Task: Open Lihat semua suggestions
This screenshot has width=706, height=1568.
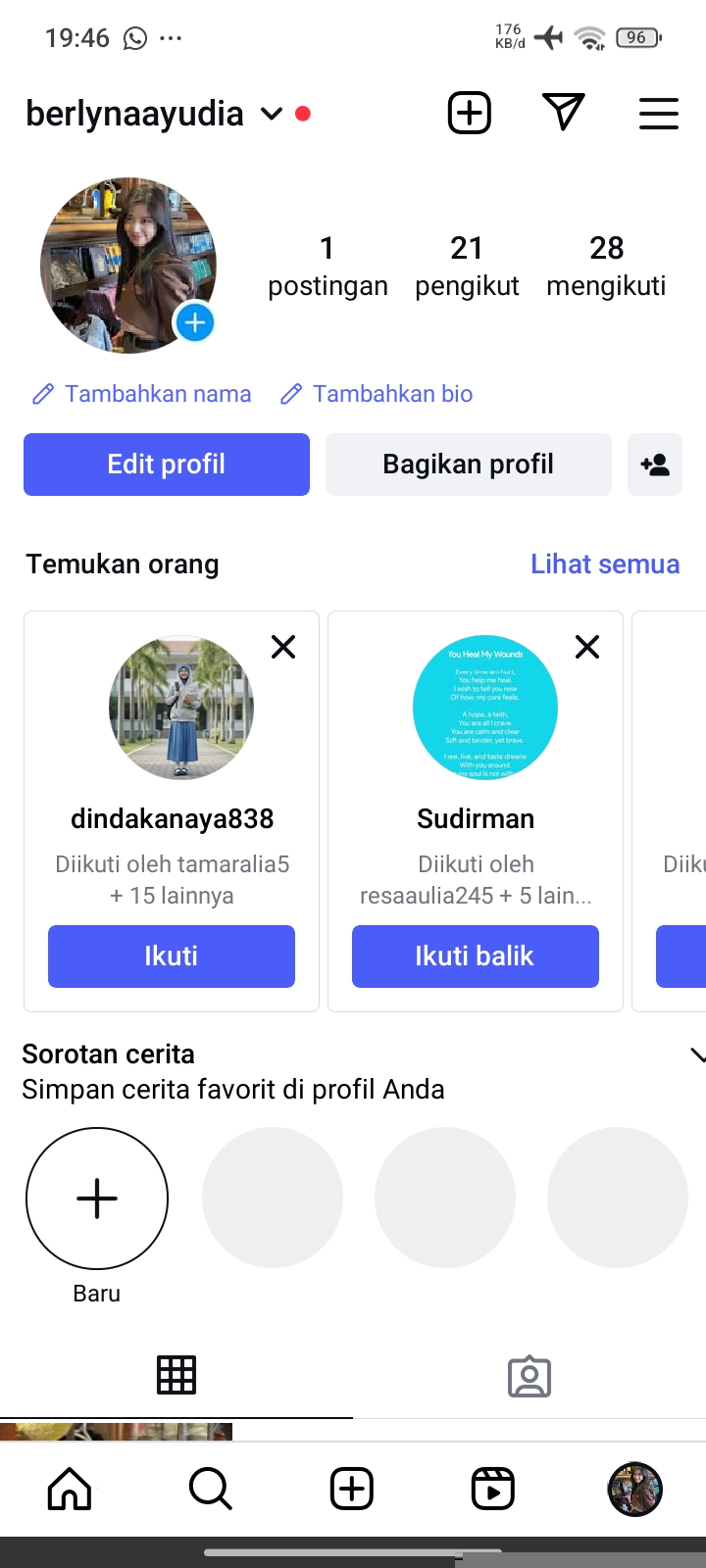Action: click(605, 564)
